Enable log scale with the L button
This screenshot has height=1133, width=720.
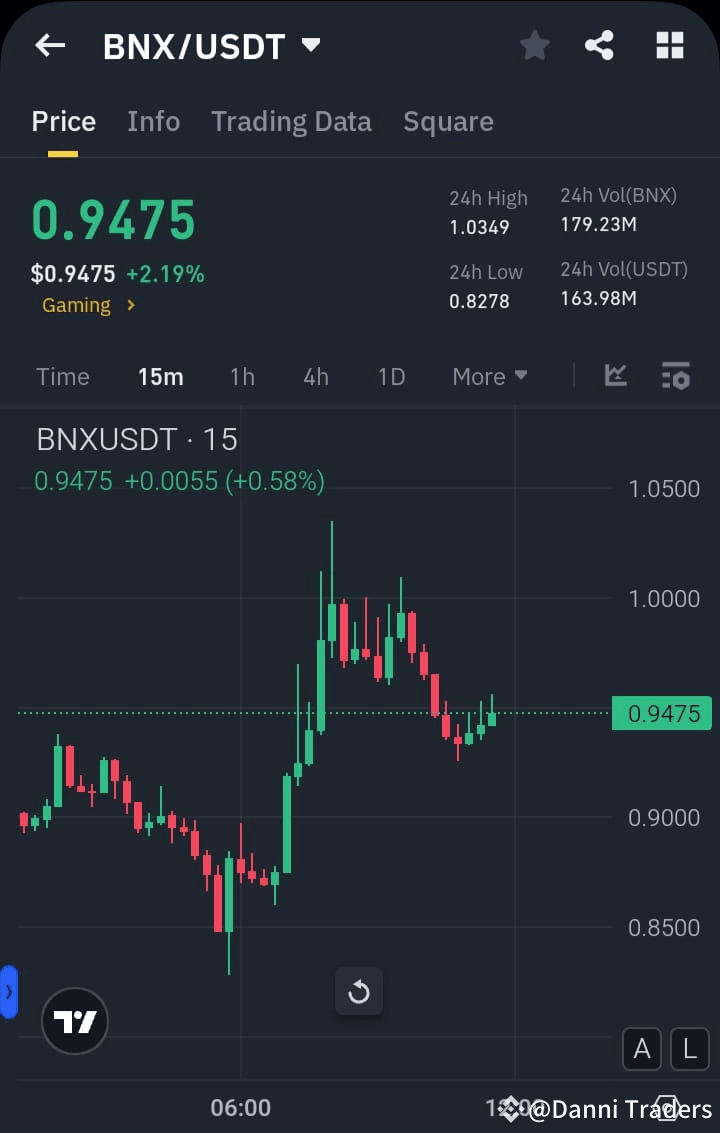tap(689, 1049)
